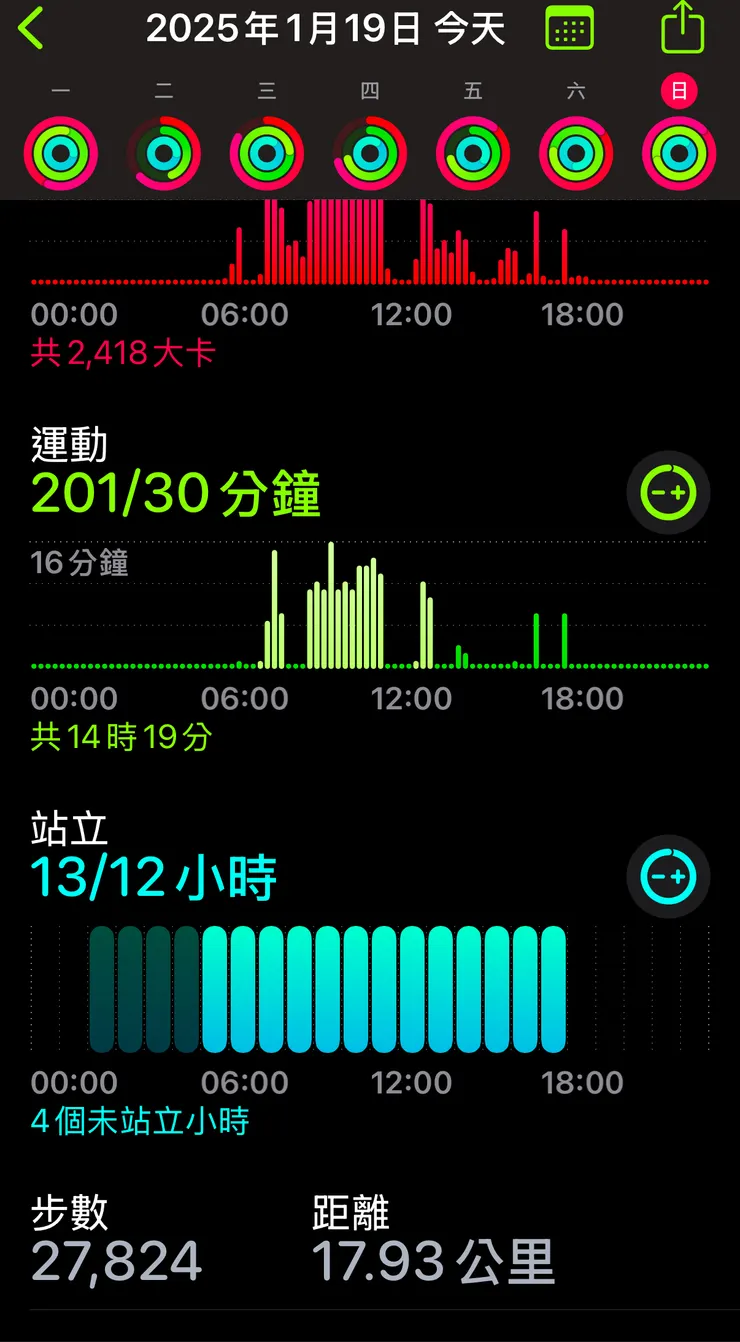
Task: Select Monday's activity rings
Action: coord(60,150)
